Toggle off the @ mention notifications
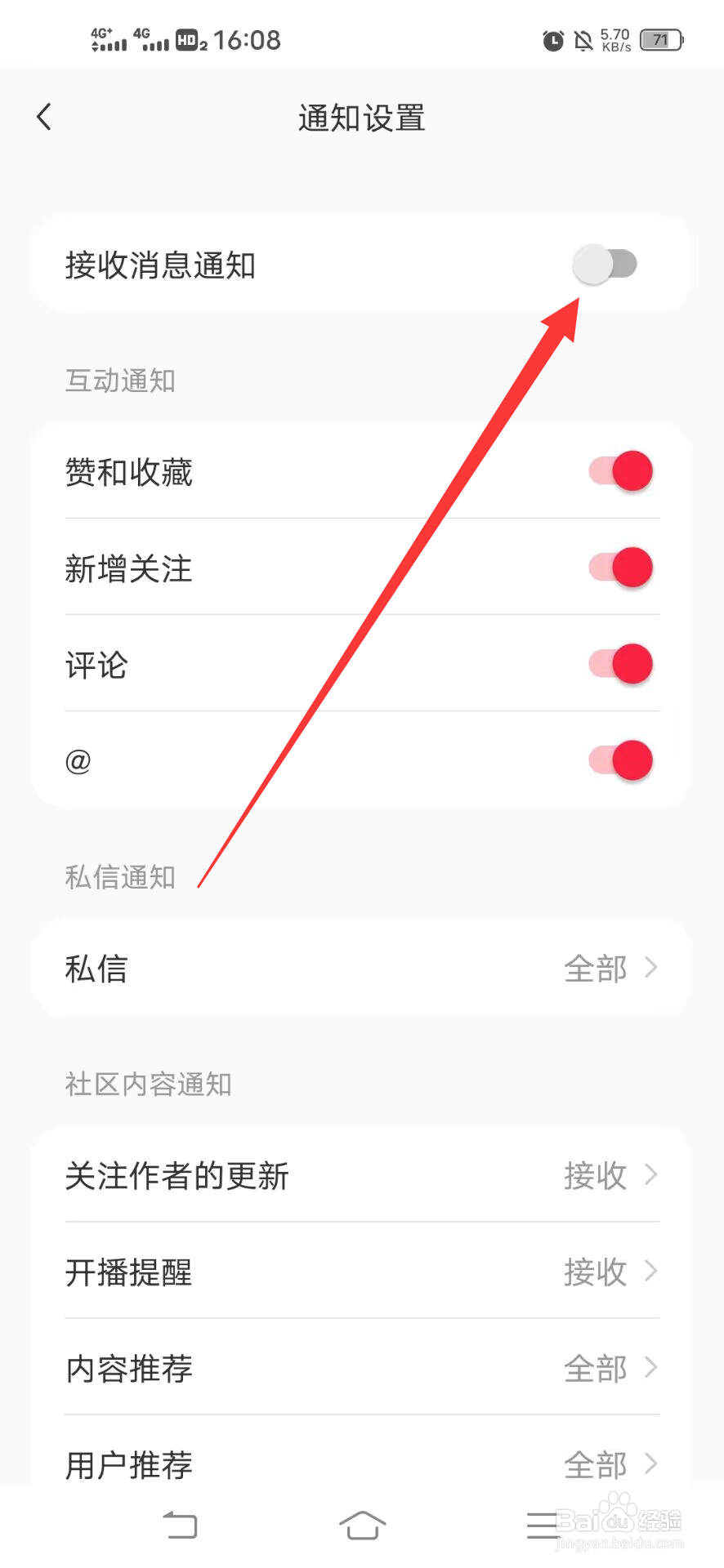The width and height of the screenshot is (724, 1568). (x=619, y=759)
